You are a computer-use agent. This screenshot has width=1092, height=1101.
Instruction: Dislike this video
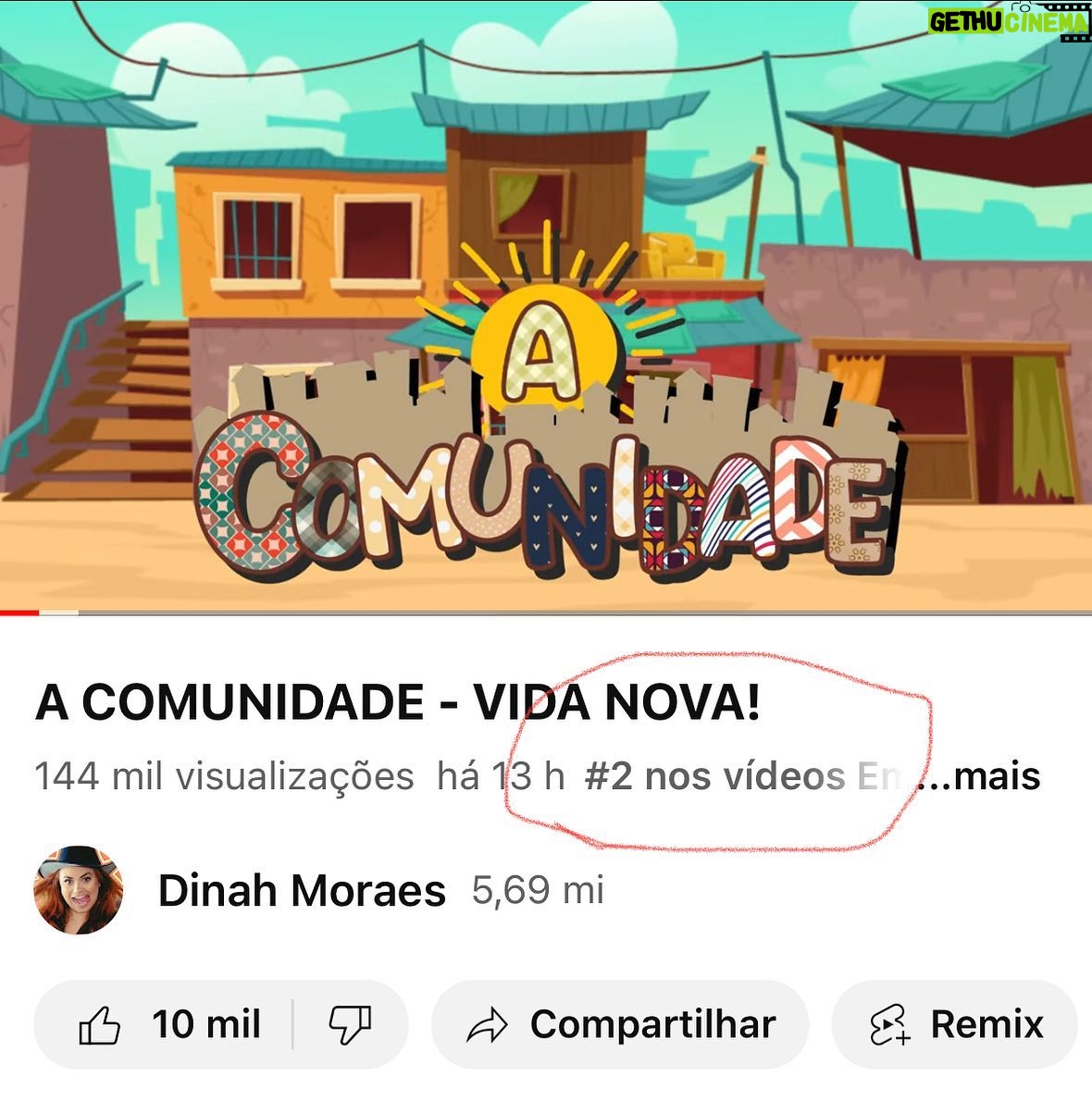click(350, 1024)
